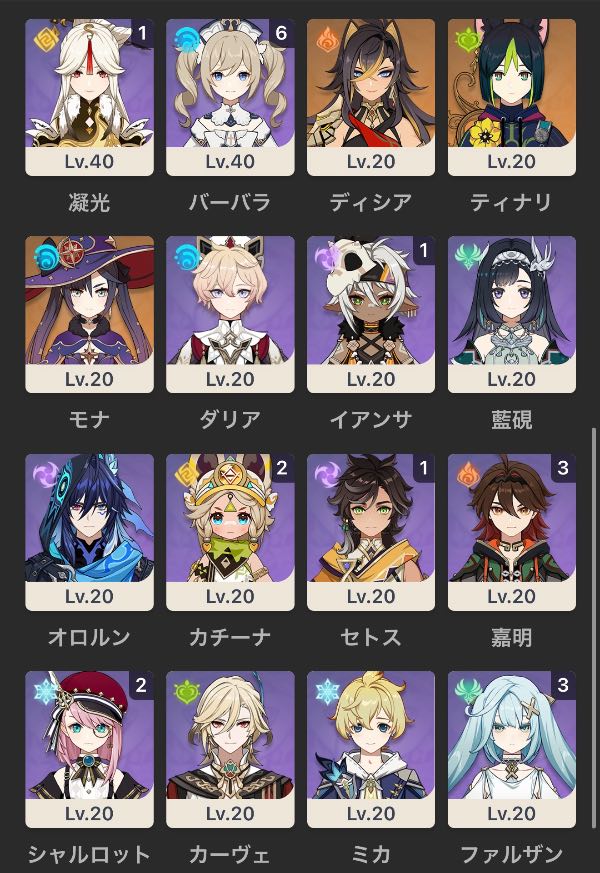Open オロルン character card
The height and width of the screenshot is (873, 600).
coord(89,531)
